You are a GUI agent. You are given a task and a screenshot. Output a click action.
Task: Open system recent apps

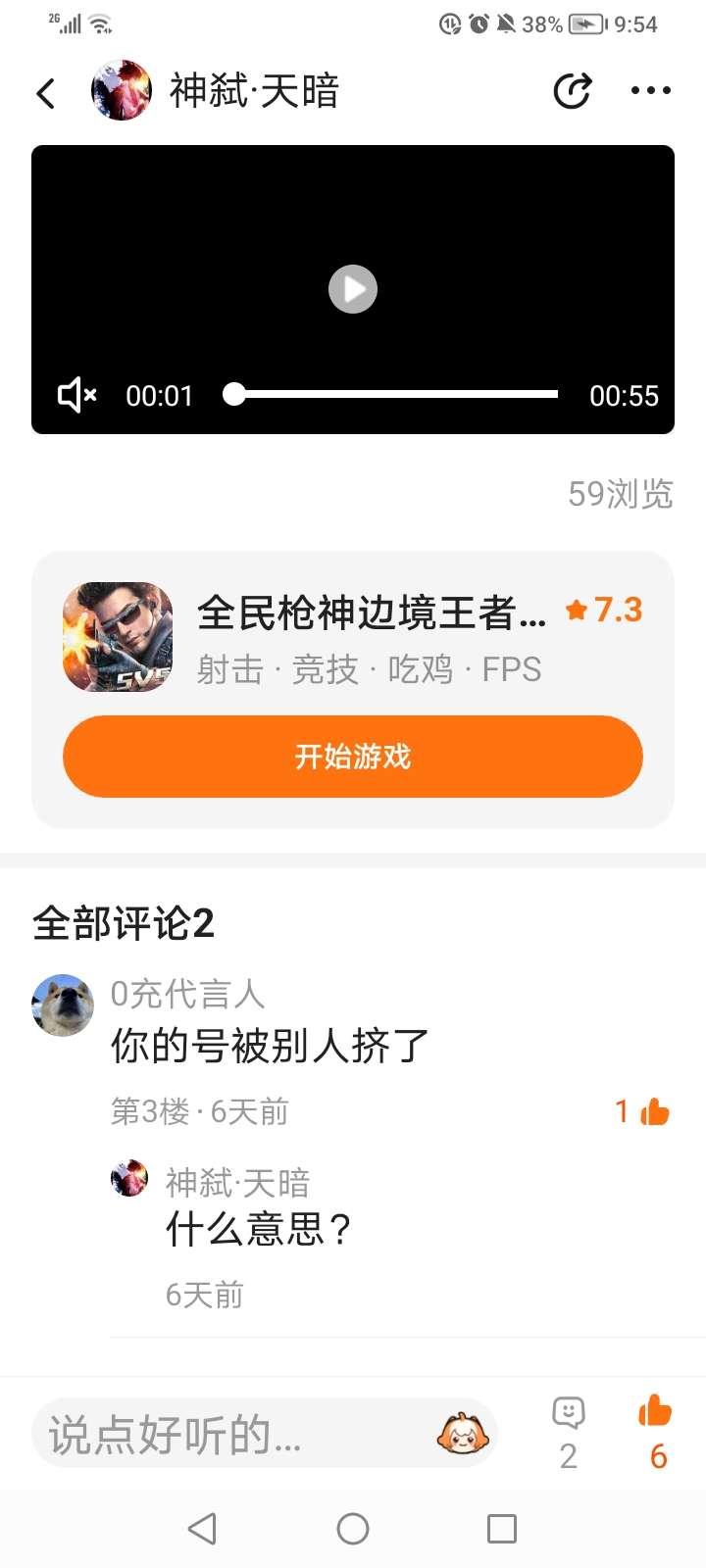[502, 1529]
